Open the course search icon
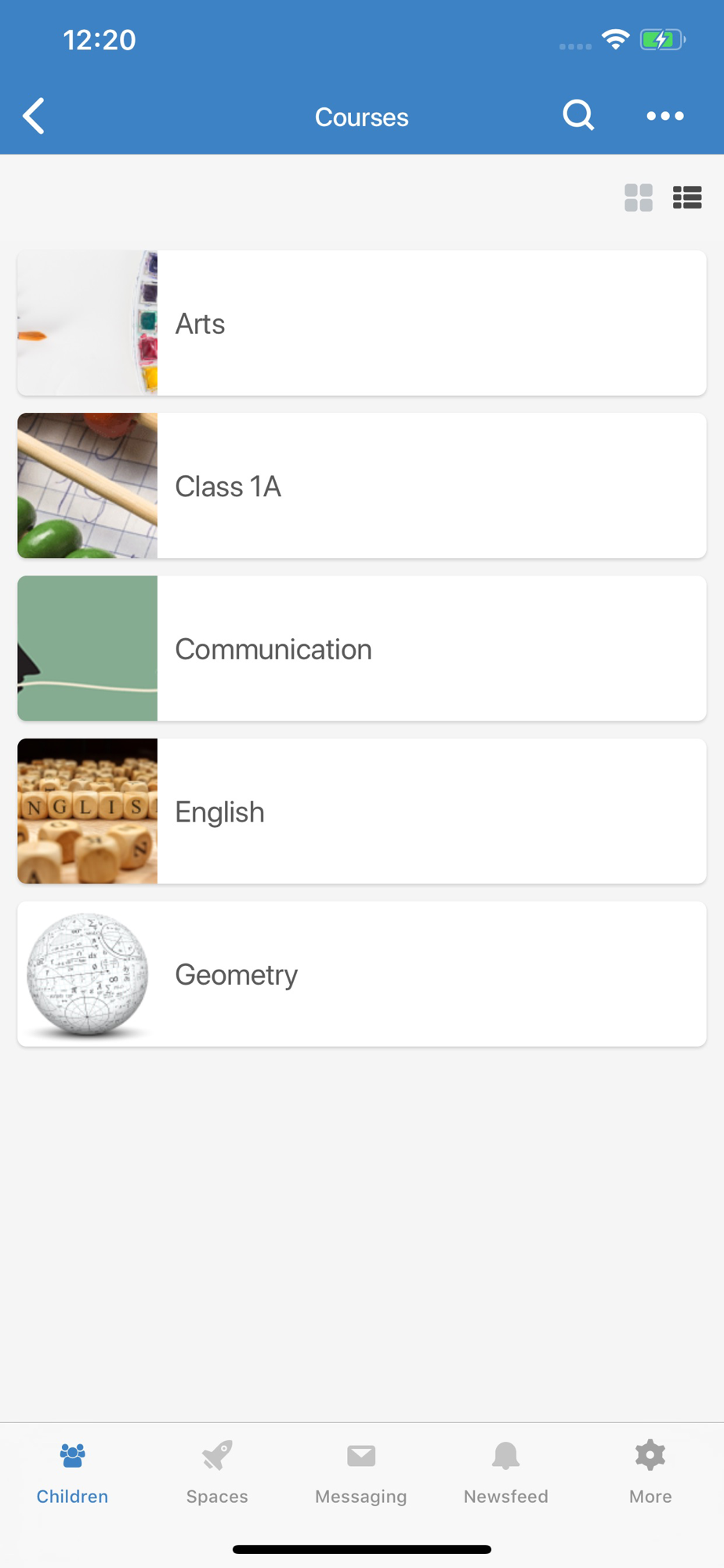This screenshot has height=1568, width=724. [x=578, y=116]
